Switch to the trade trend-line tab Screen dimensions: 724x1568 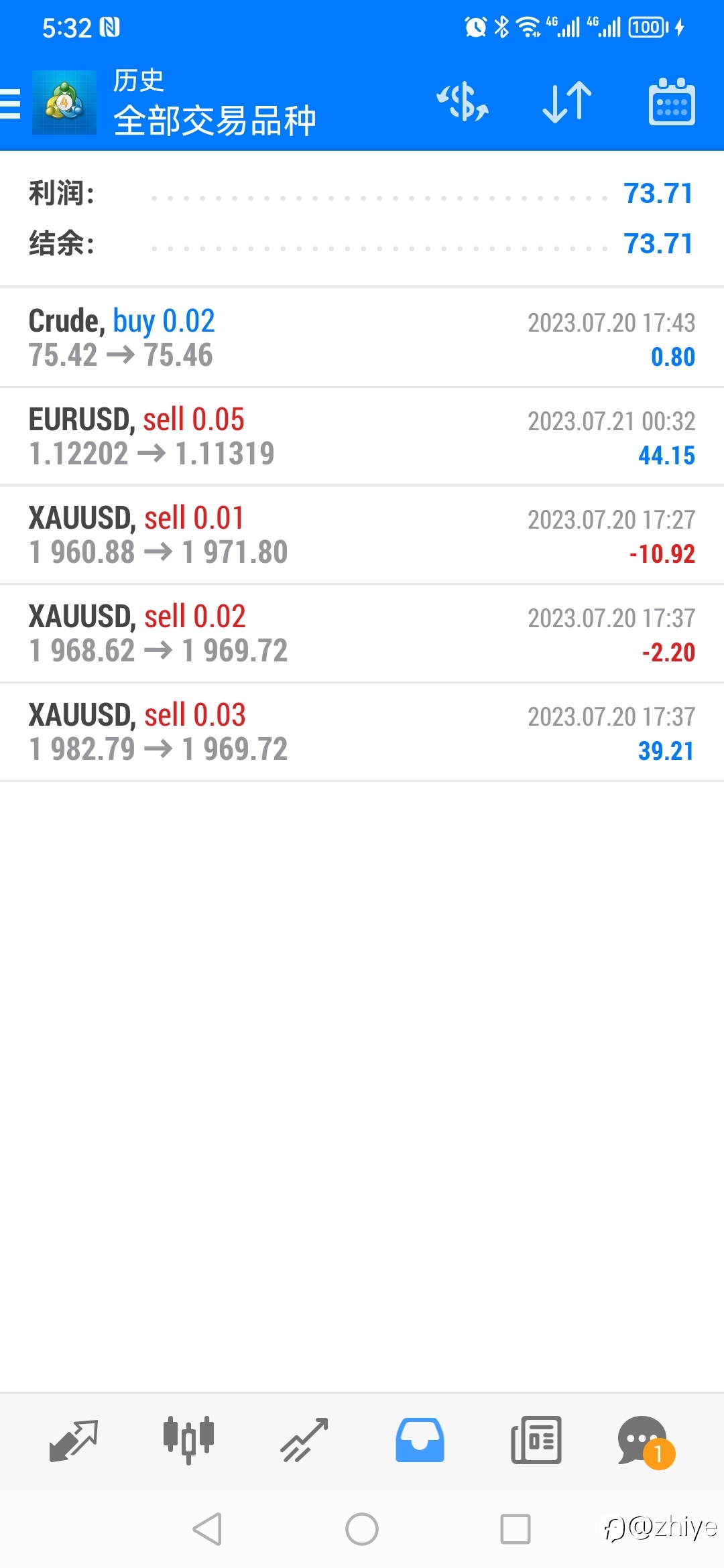point(304,1440)
